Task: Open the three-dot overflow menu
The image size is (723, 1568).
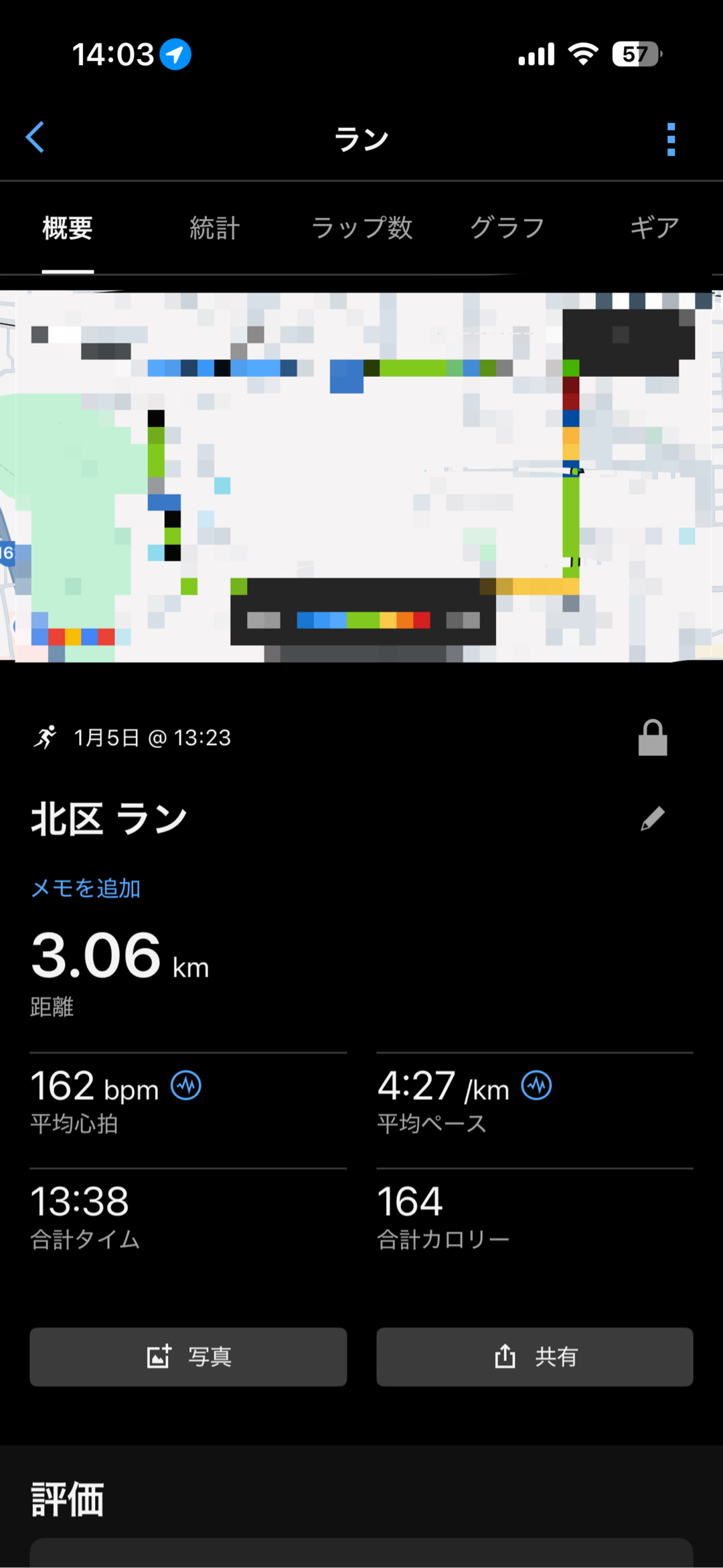Action: click(x=671, y=139)
